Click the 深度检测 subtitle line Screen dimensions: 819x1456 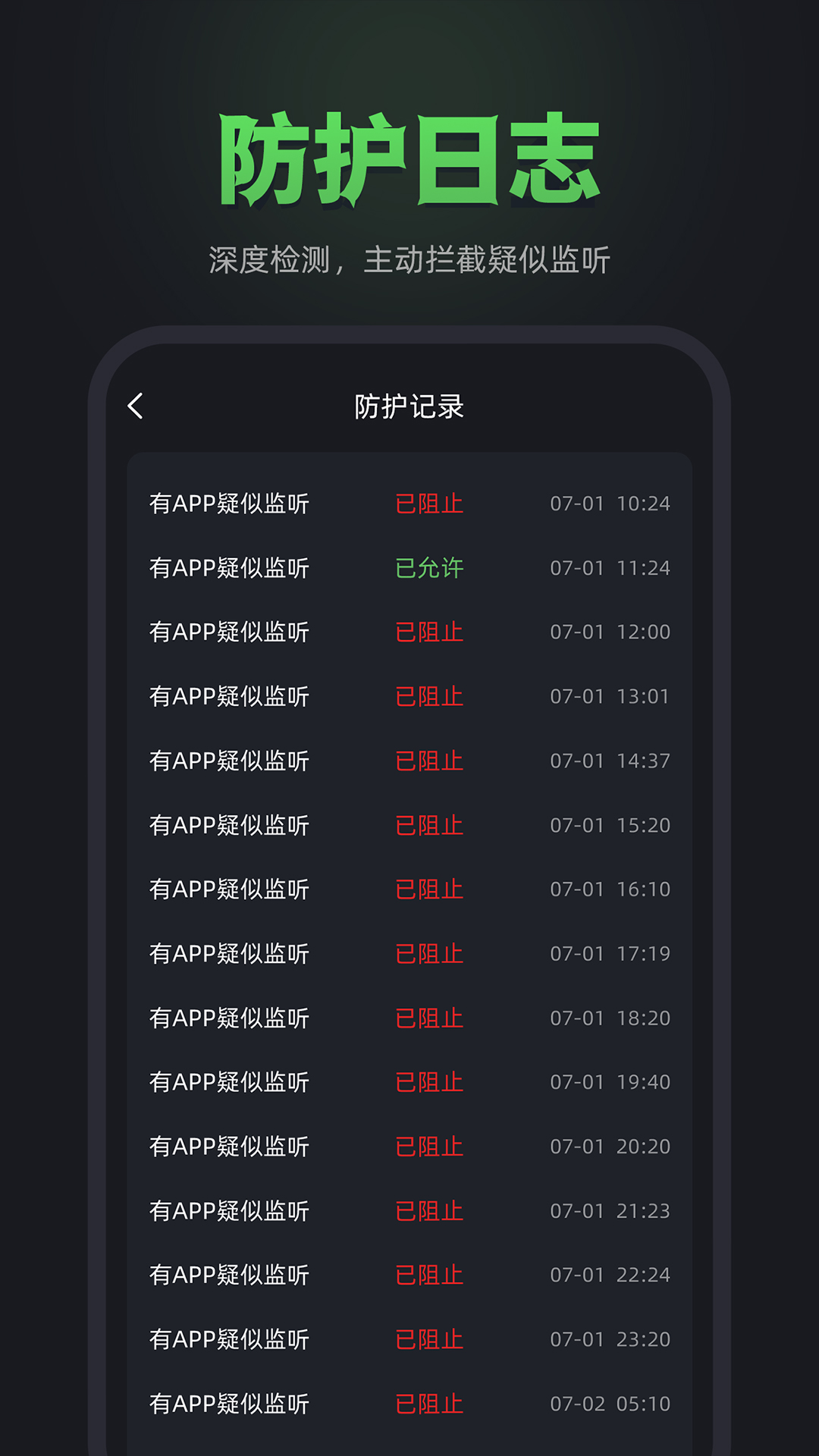409,260
